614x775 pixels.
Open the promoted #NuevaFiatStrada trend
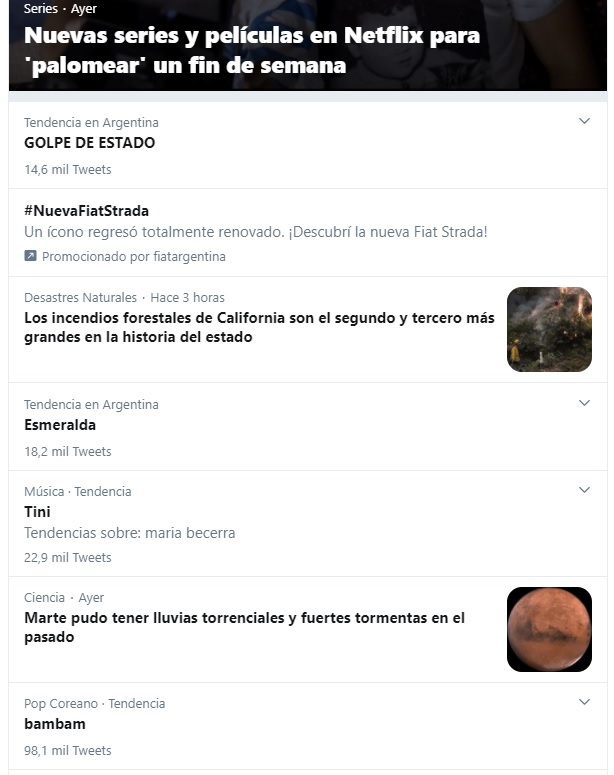click(x=86, y=211)
